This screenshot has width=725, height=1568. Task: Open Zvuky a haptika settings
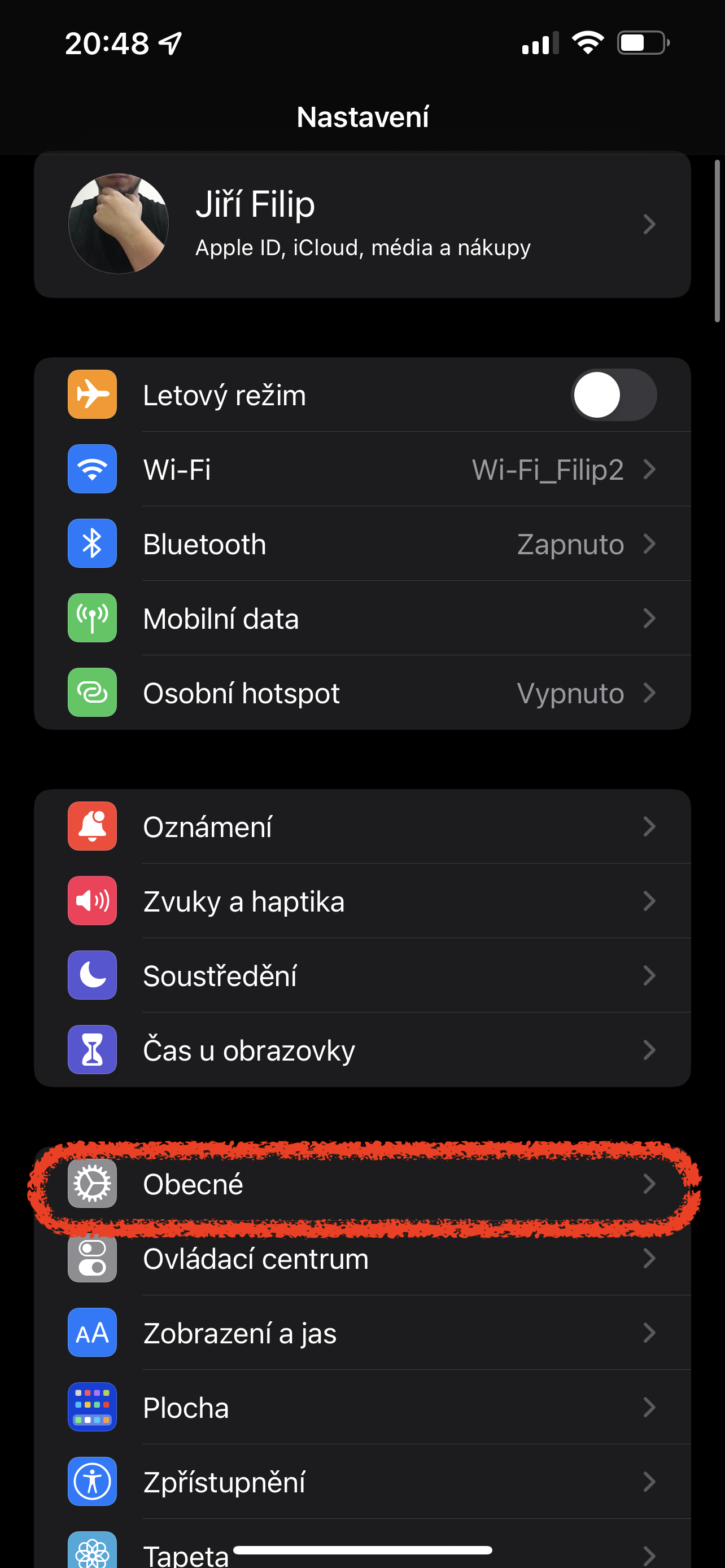[362, 901]
